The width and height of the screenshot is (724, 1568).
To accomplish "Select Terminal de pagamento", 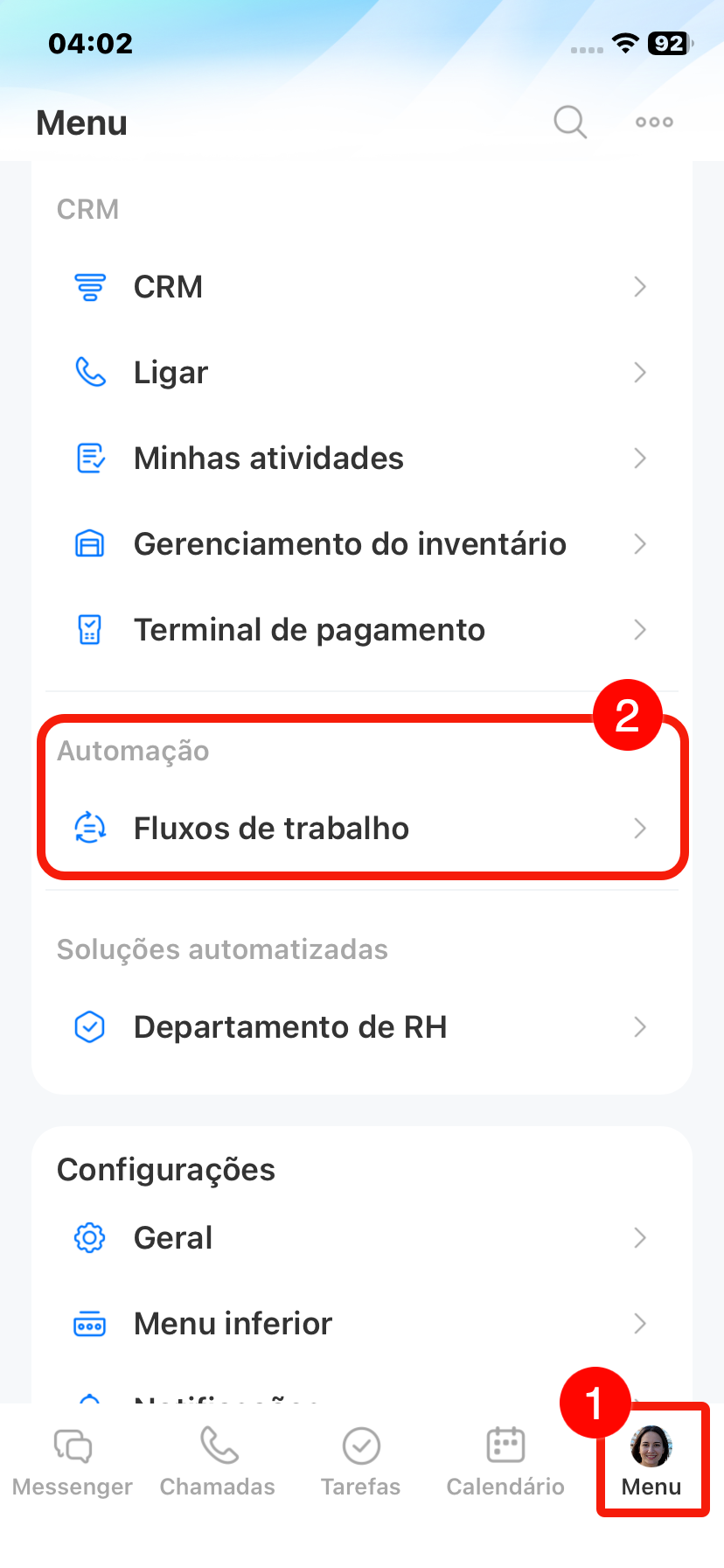I will coord(360,630).
